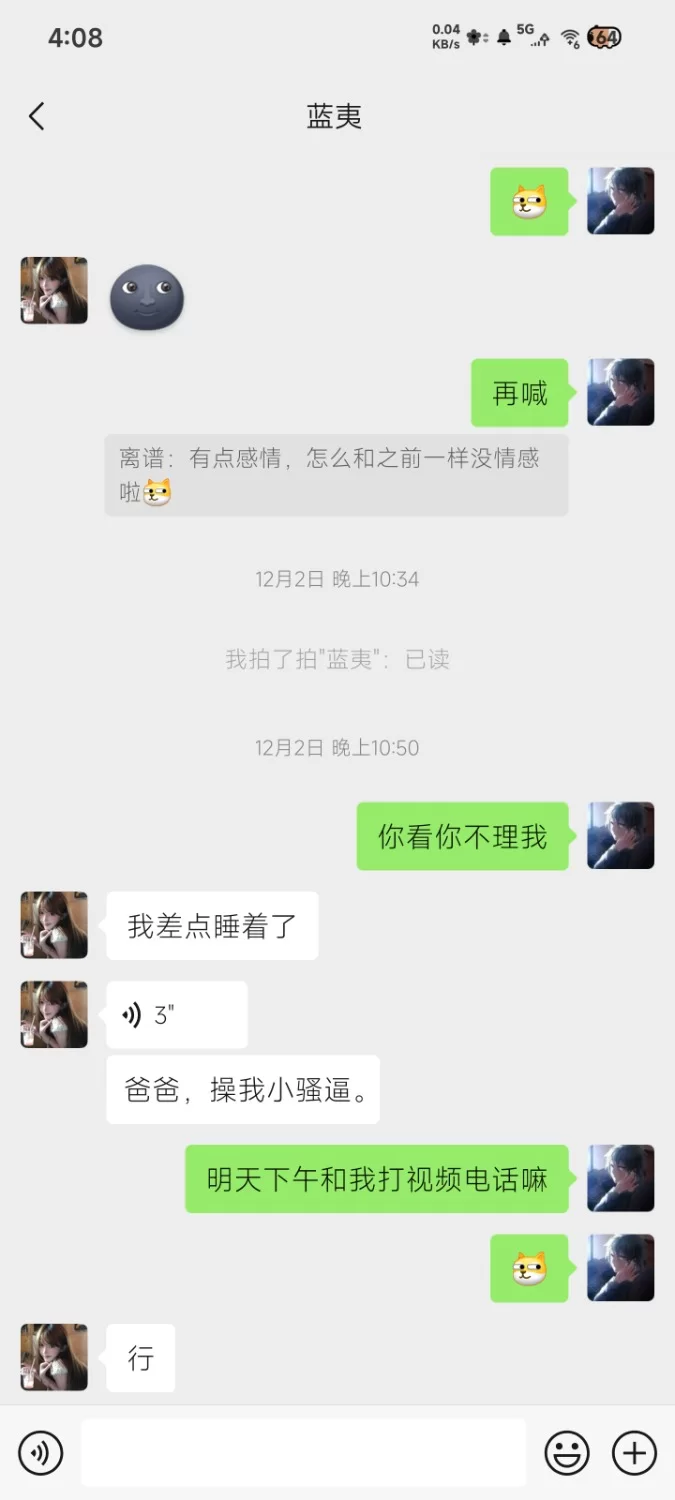Go back from the 蓝夷 chat
The height and width of the screenshot is (1500, 675).
tap(37, 116)
